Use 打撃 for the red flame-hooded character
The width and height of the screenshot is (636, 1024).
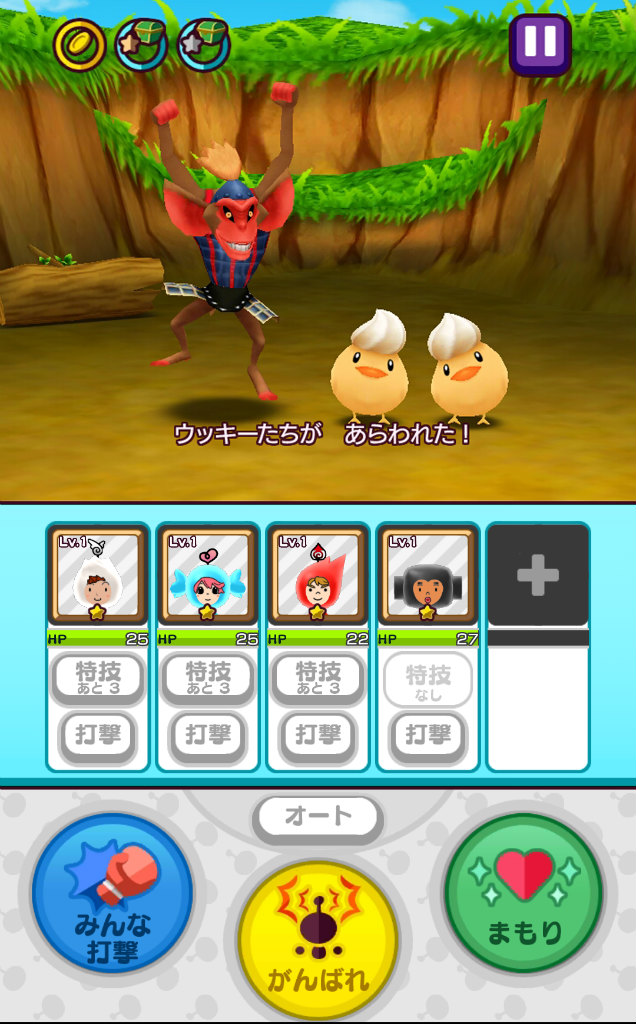318,736
